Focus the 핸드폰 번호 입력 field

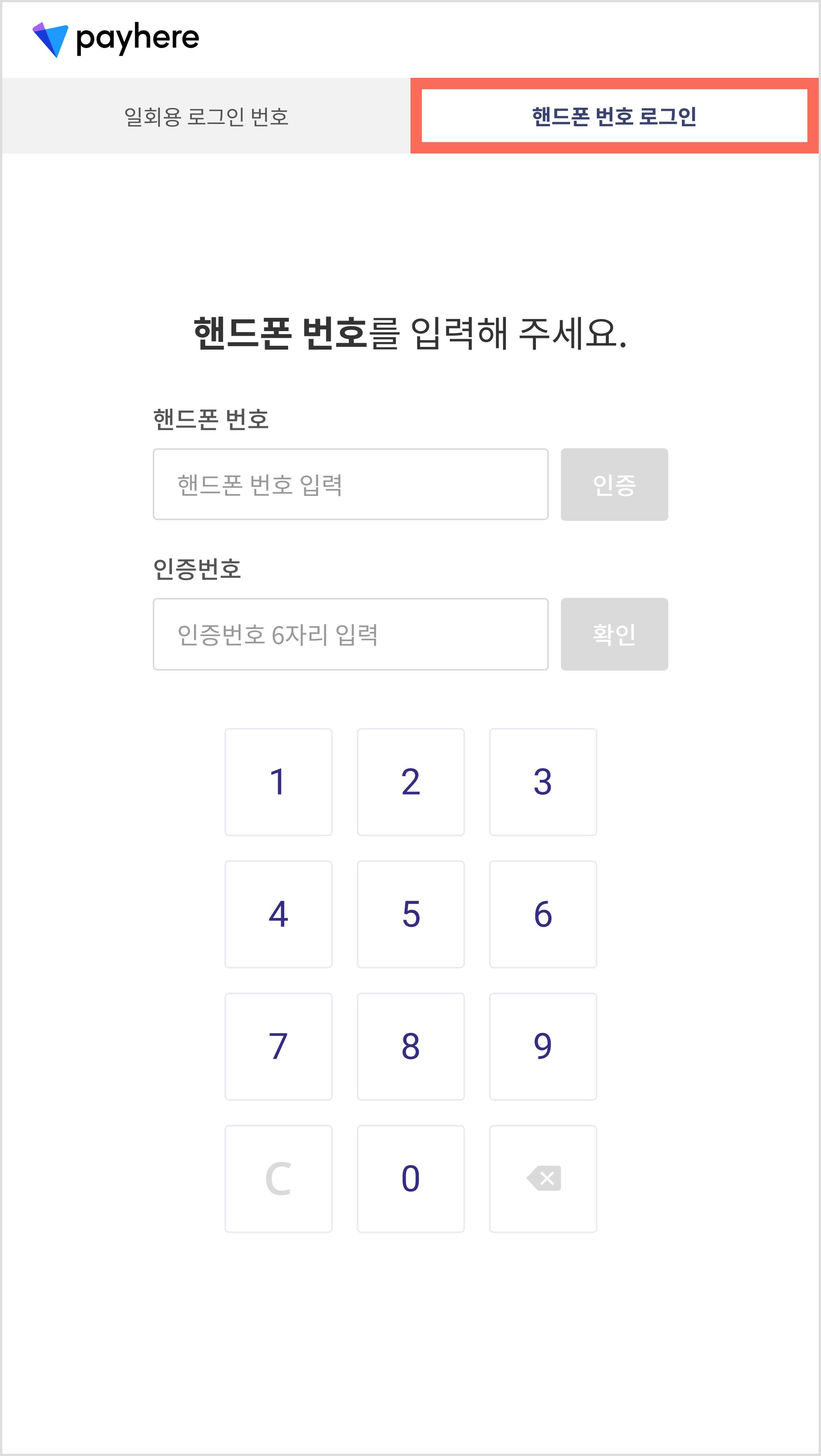coord(350,484)
